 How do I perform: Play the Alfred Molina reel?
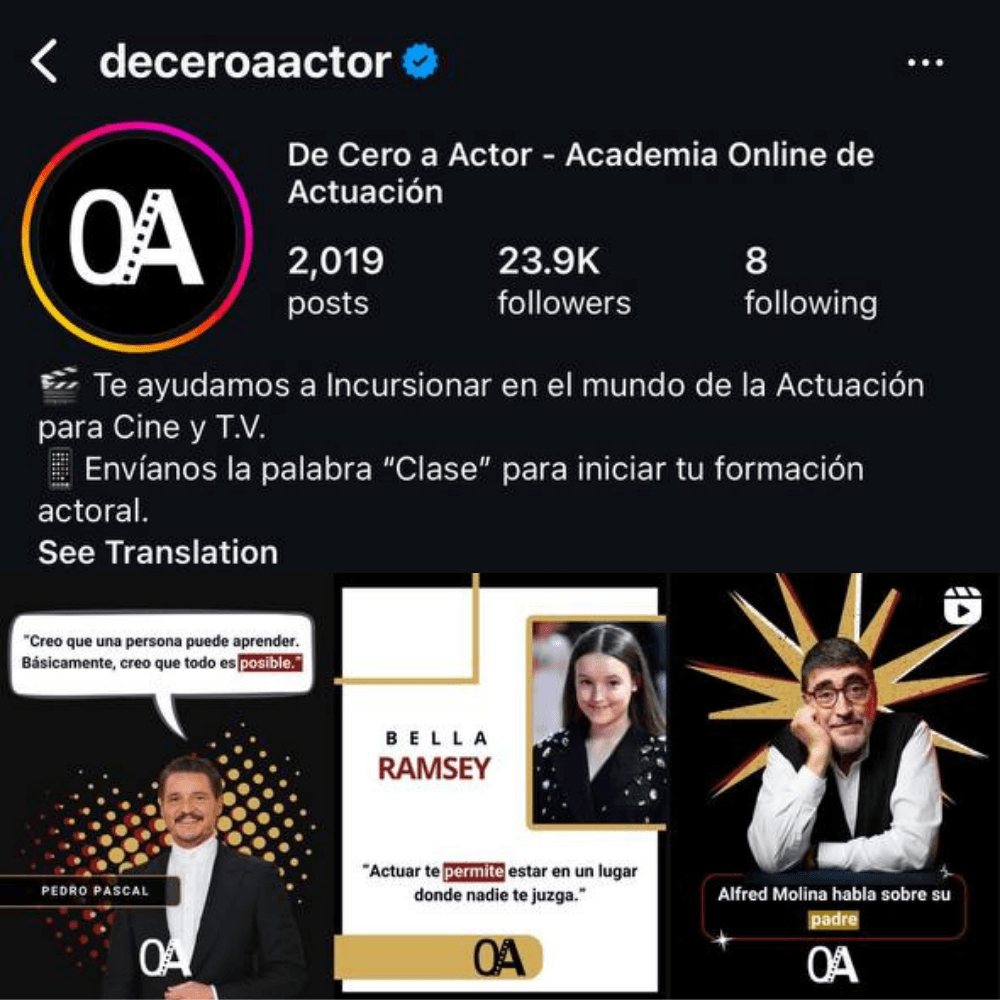(x=836, y=786)
